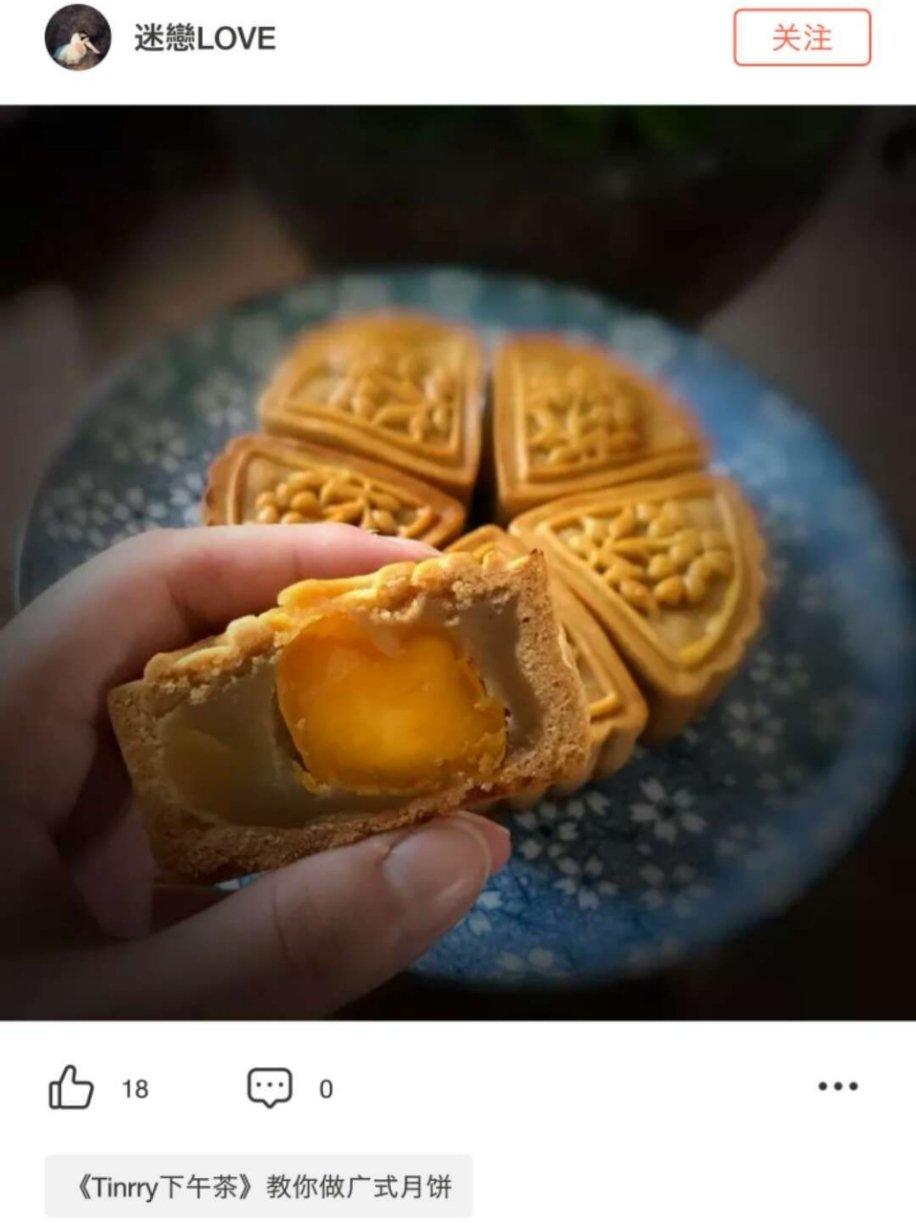916x1224 pixels.
Task: Follow 迷戀LOVE with the 关注 button
Action: tap(802, 38)
